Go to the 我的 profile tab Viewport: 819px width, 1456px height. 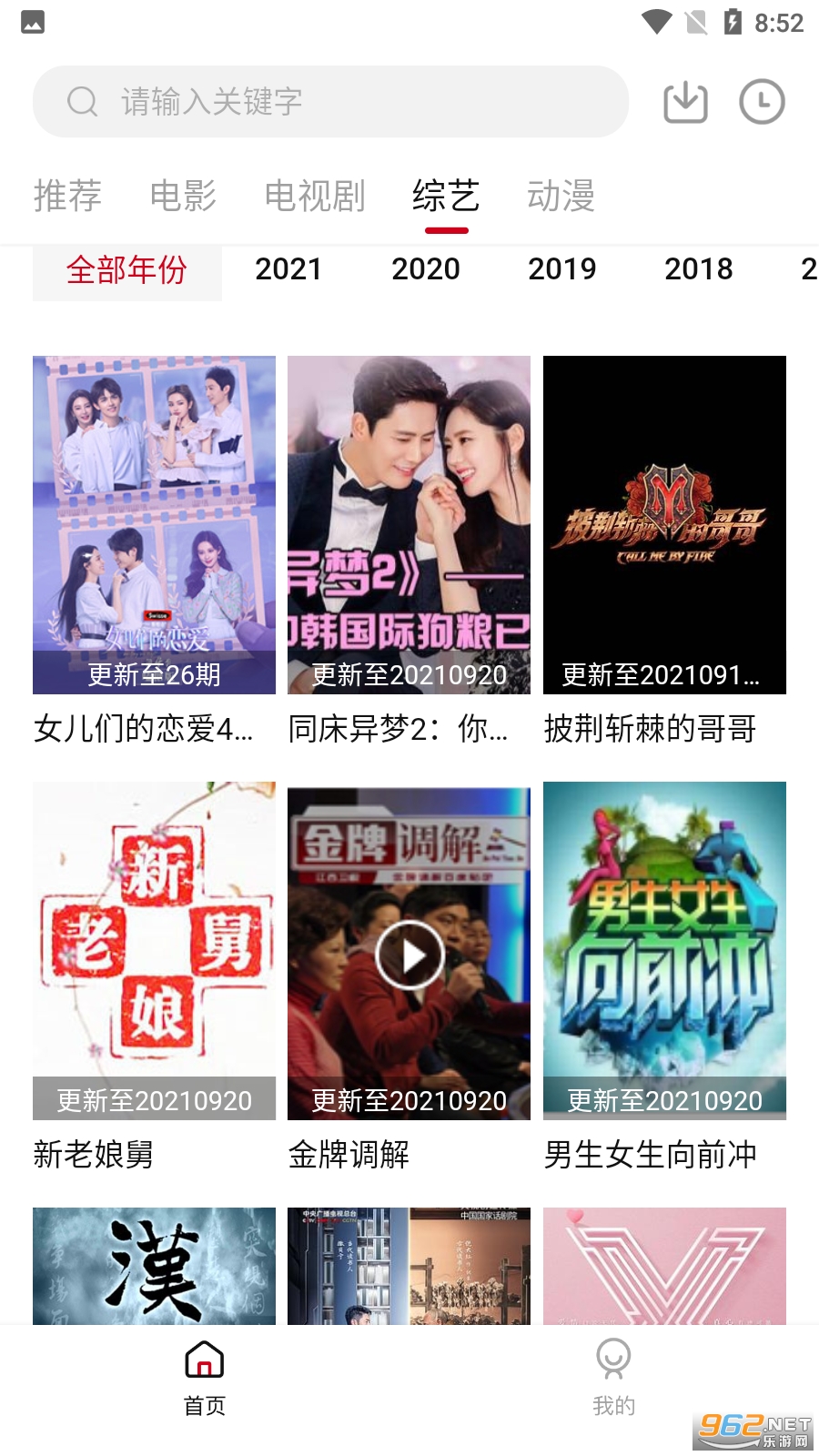[x=613, y=1379]
